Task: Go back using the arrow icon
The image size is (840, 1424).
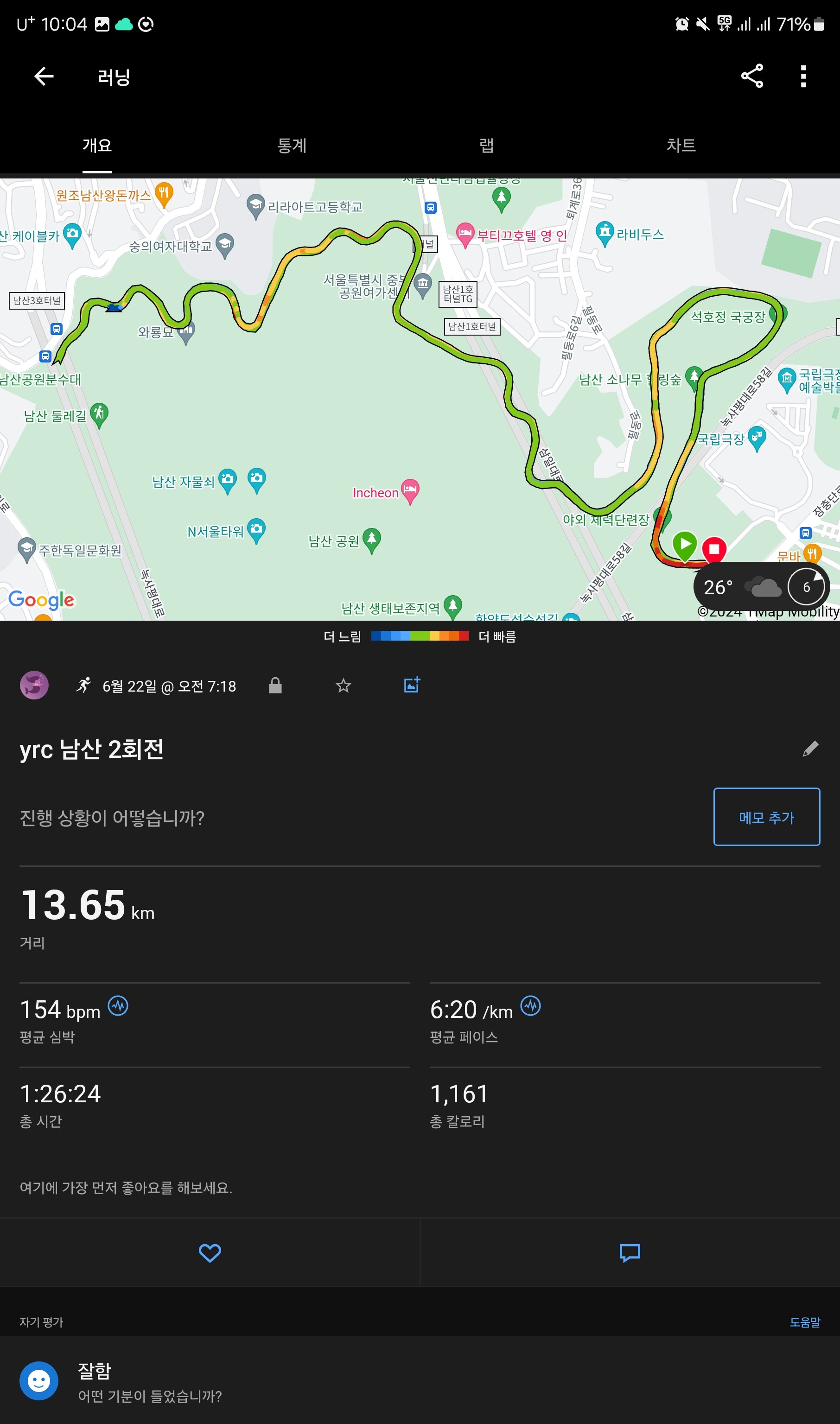Action: pos(44,76)
